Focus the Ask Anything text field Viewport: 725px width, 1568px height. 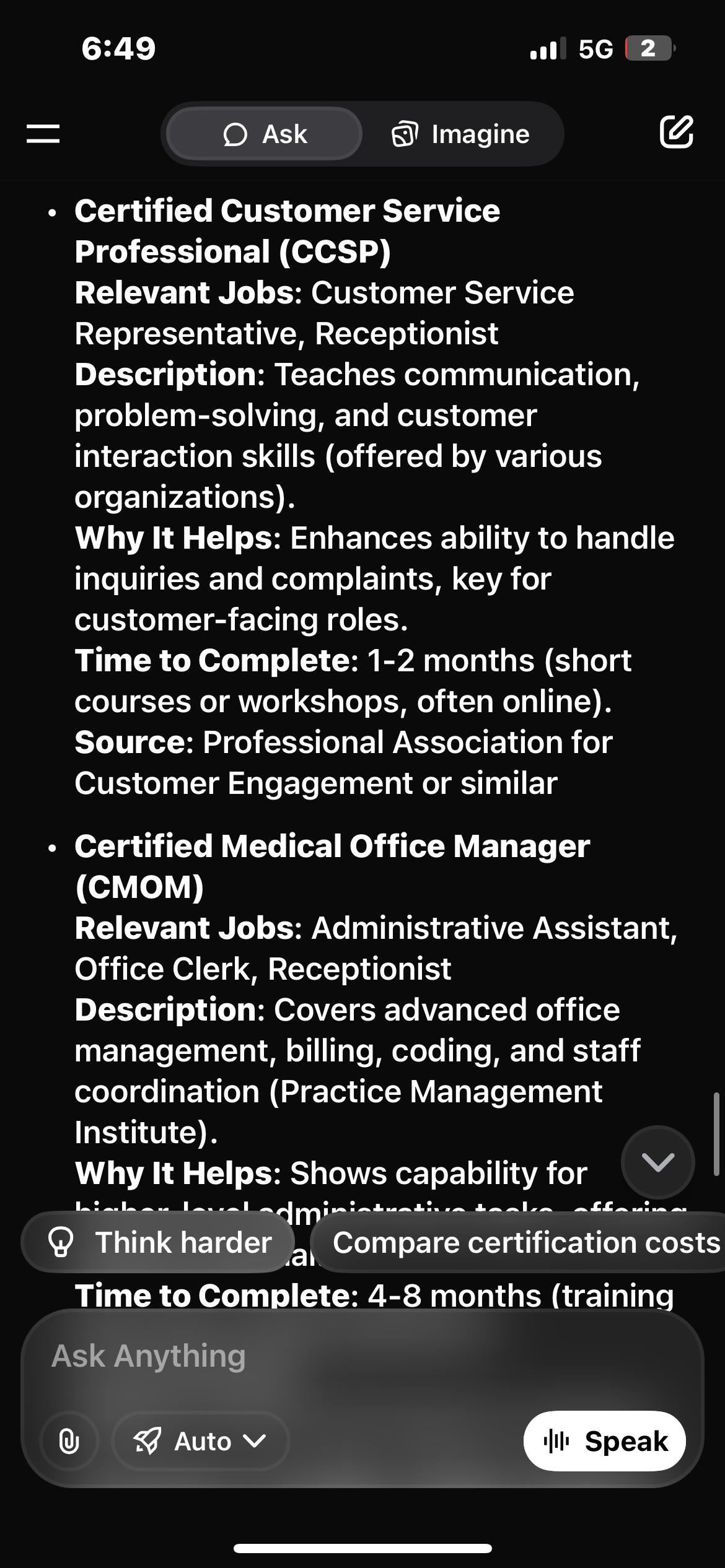362,1356
